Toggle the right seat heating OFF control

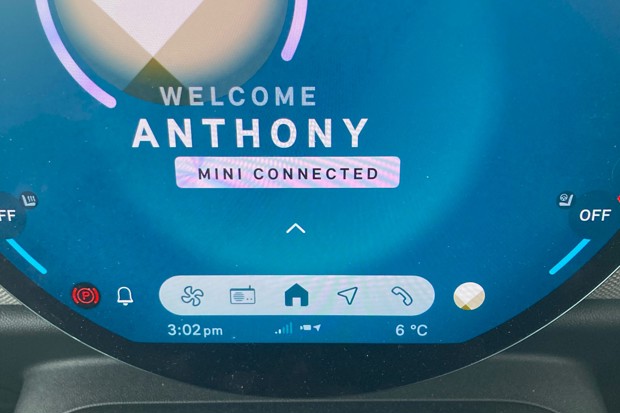tap(593, 214)
